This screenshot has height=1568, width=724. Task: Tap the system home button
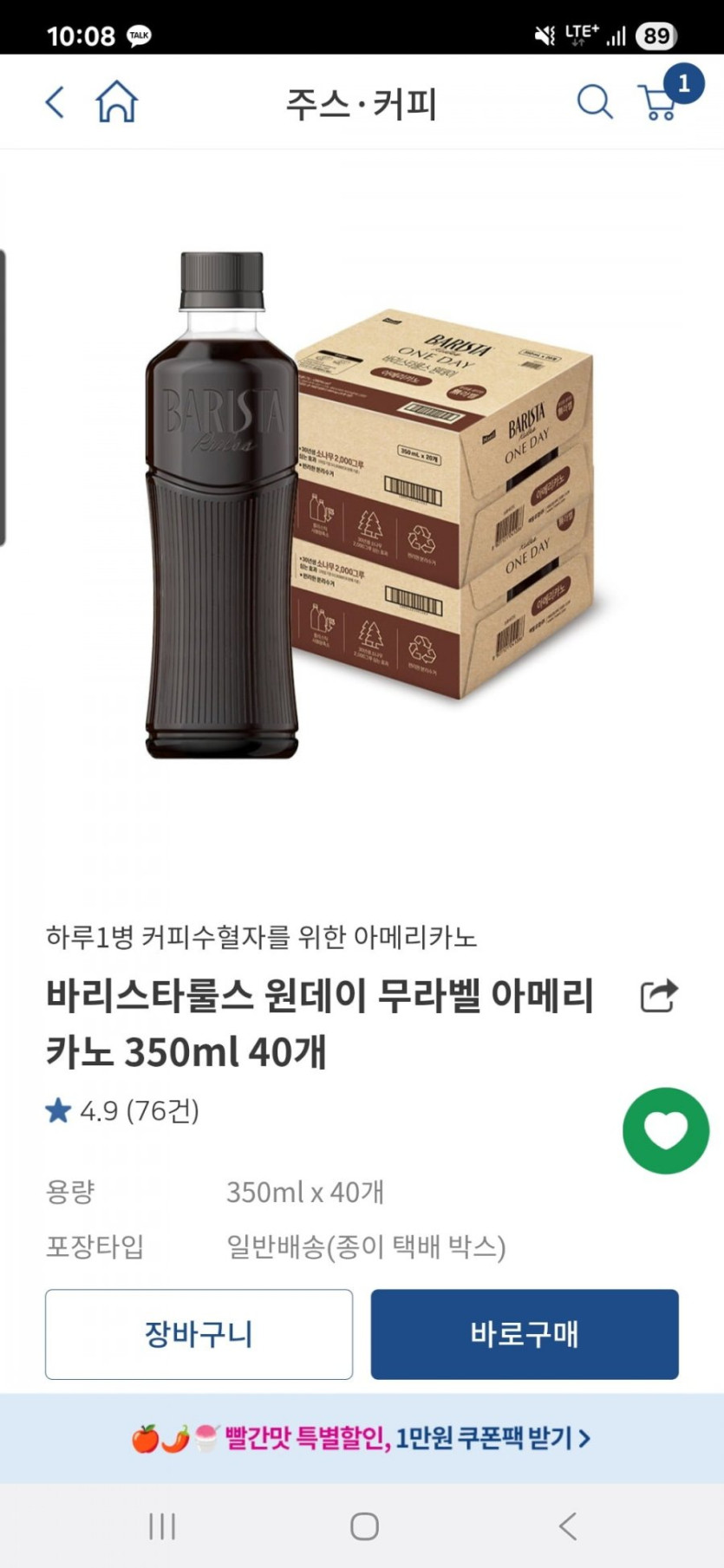coord(364,1526)
